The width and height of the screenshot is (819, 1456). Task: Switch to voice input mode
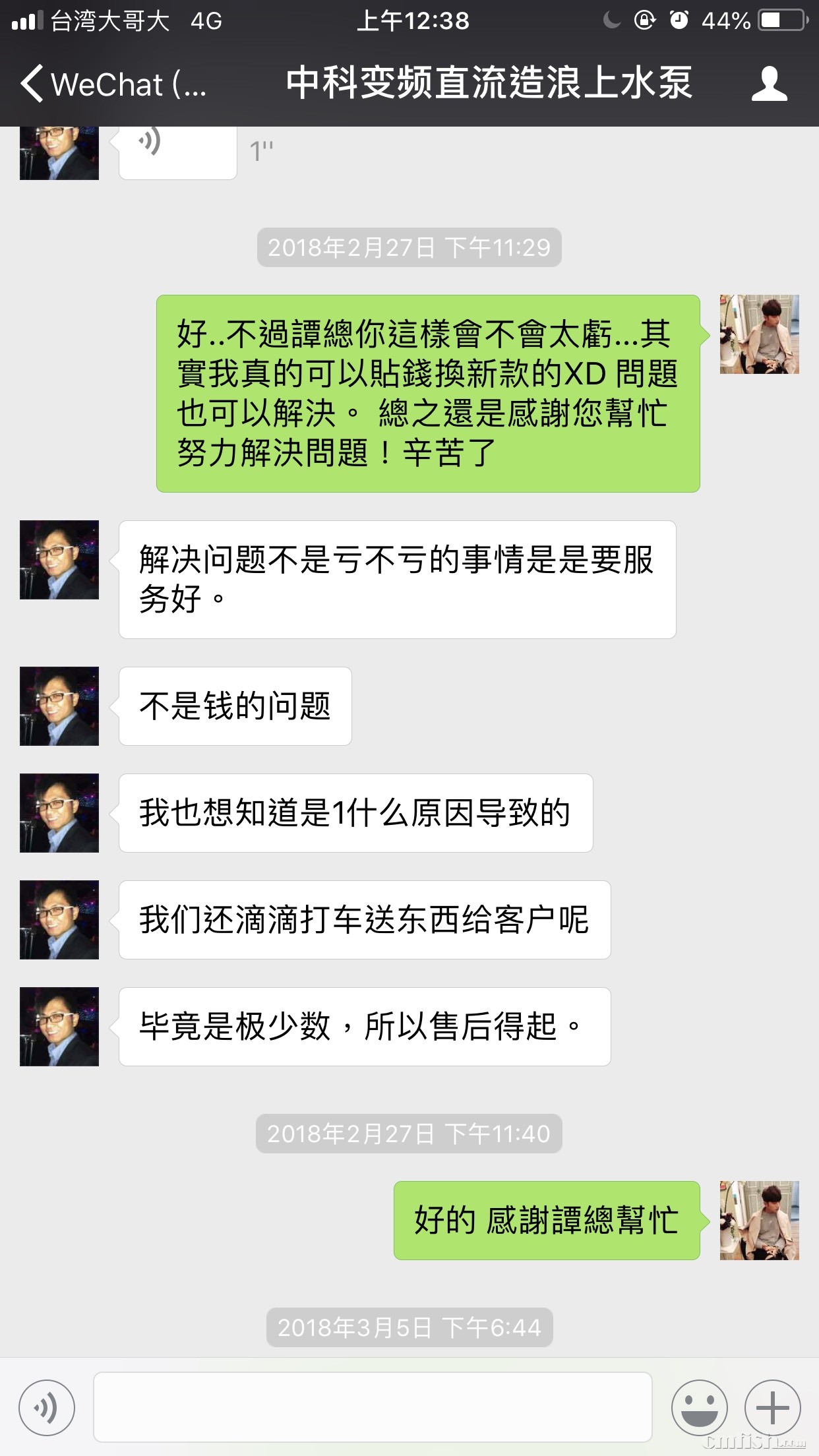[47, 1408]
